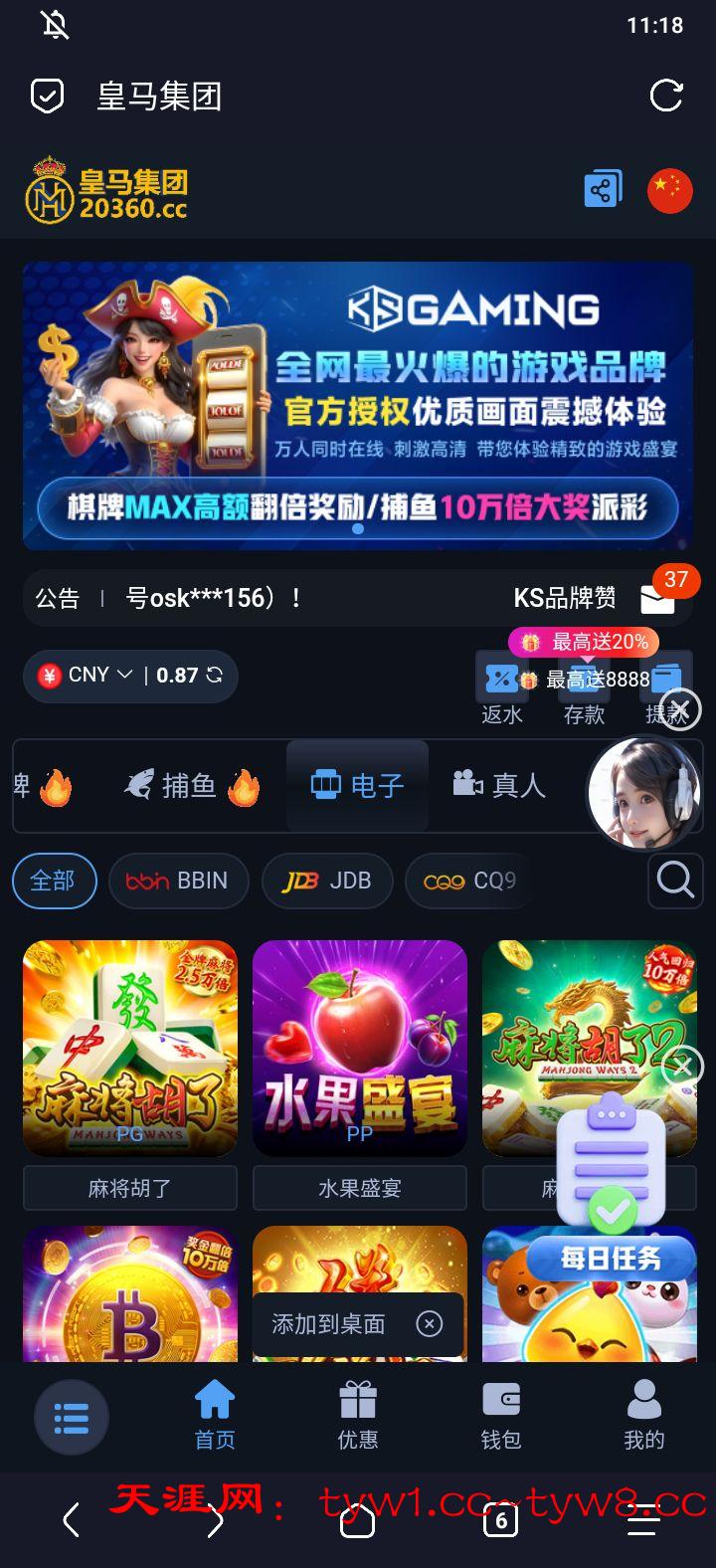716x1568 pixels.
Task: Go to the 我的 profile tab
Action: [x=643, y=1415]
